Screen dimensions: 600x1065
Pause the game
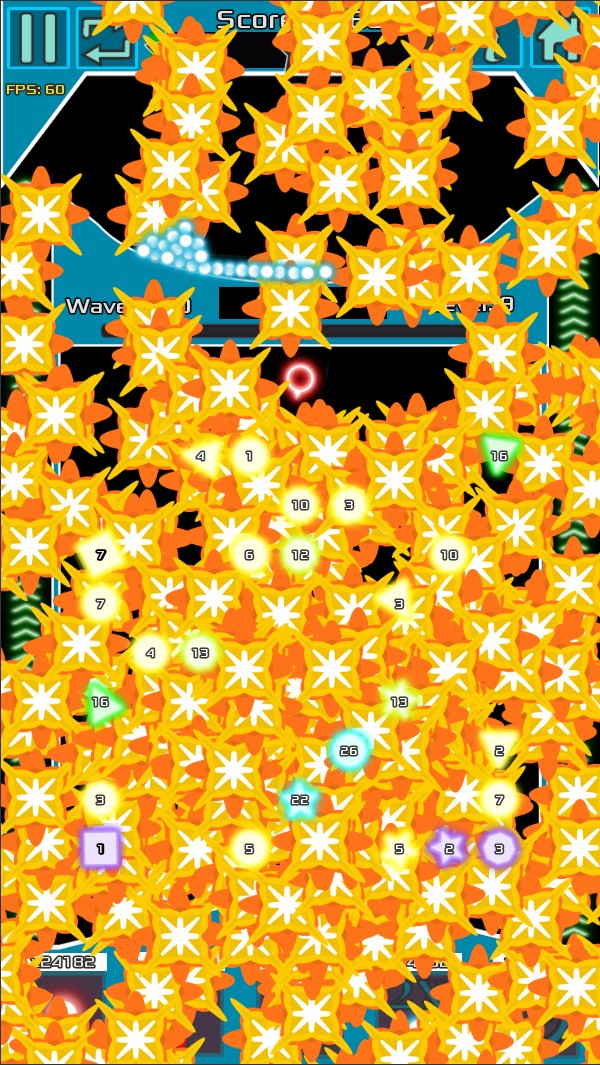pyautogui.click(x=38, y=38)
